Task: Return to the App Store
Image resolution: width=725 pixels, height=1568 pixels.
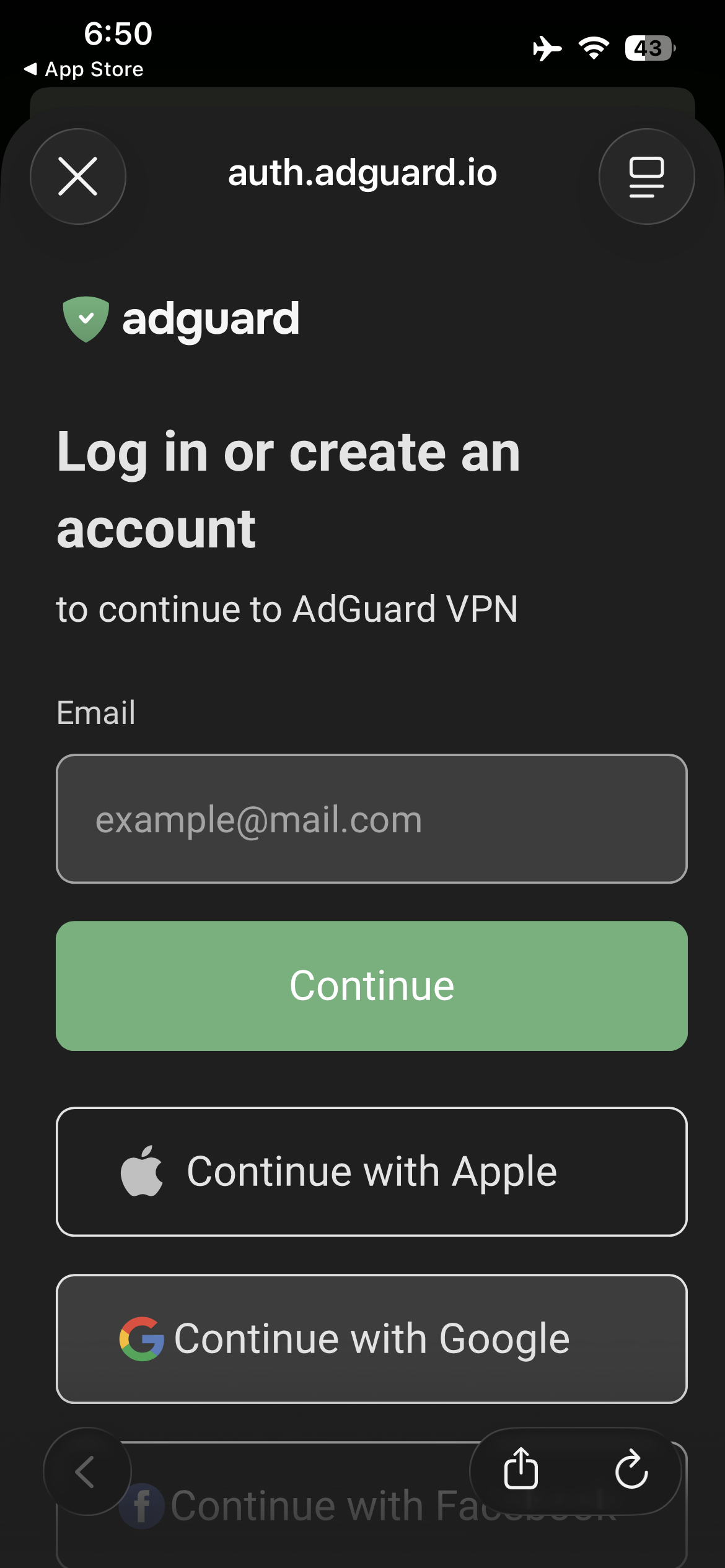Action: [x=84, y=69]
